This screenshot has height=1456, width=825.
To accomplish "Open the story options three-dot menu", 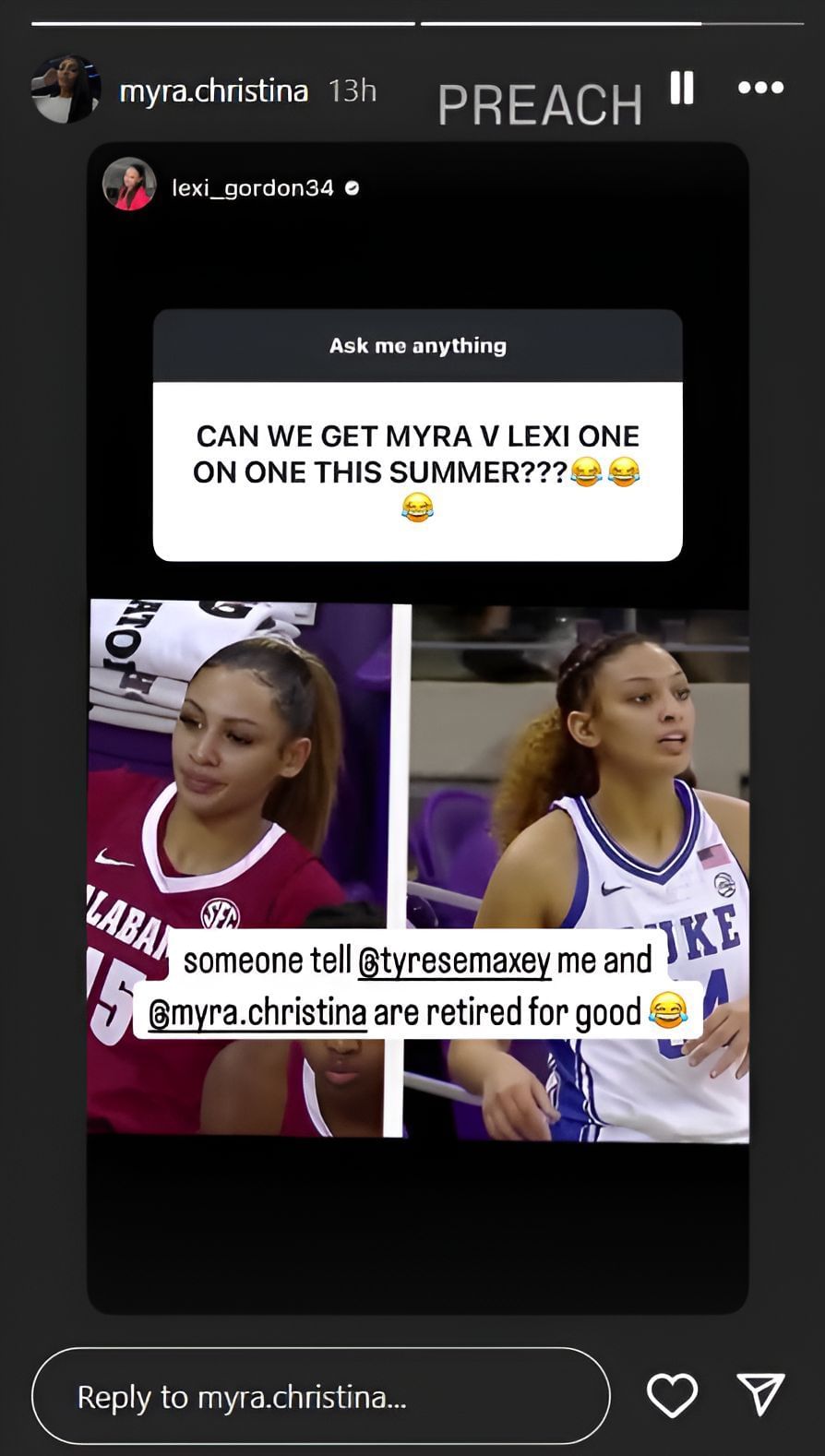I will 760,88.
